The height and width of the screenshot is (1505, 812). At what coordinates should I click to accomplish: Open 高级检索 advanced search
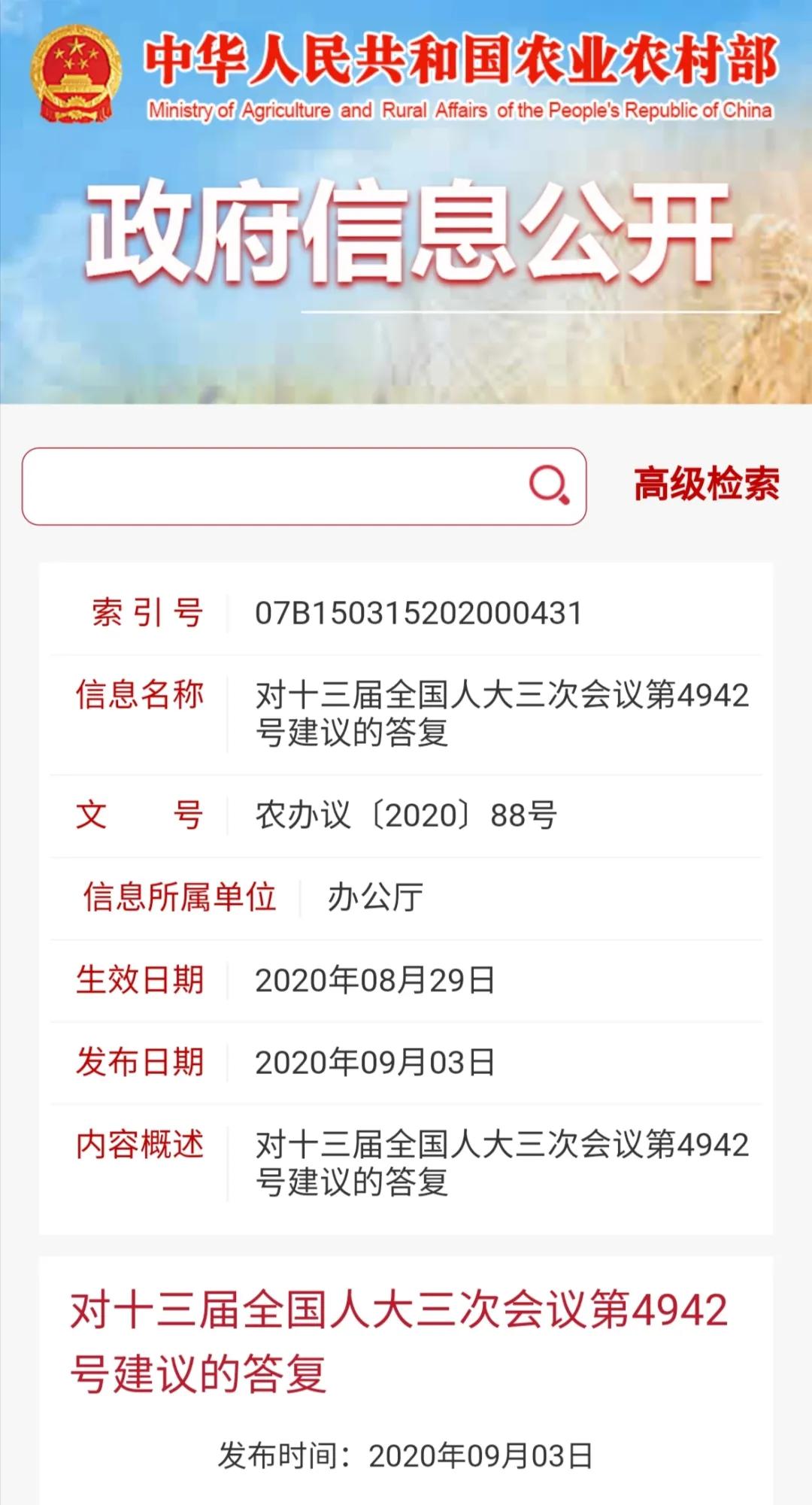coord(706,484)
